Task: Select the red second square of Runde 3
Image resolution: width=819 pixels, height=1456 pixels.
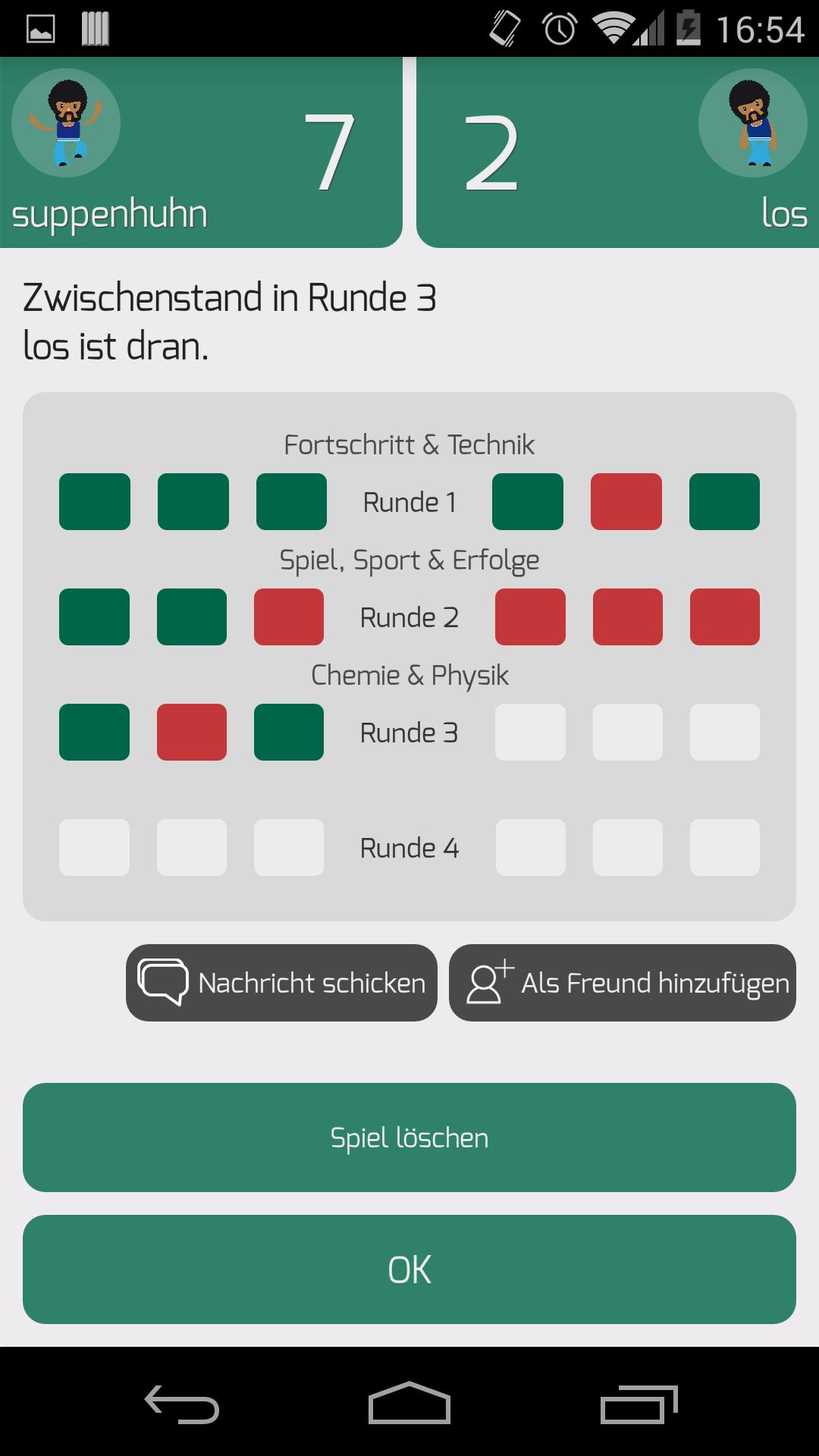Action: [190, 732]
